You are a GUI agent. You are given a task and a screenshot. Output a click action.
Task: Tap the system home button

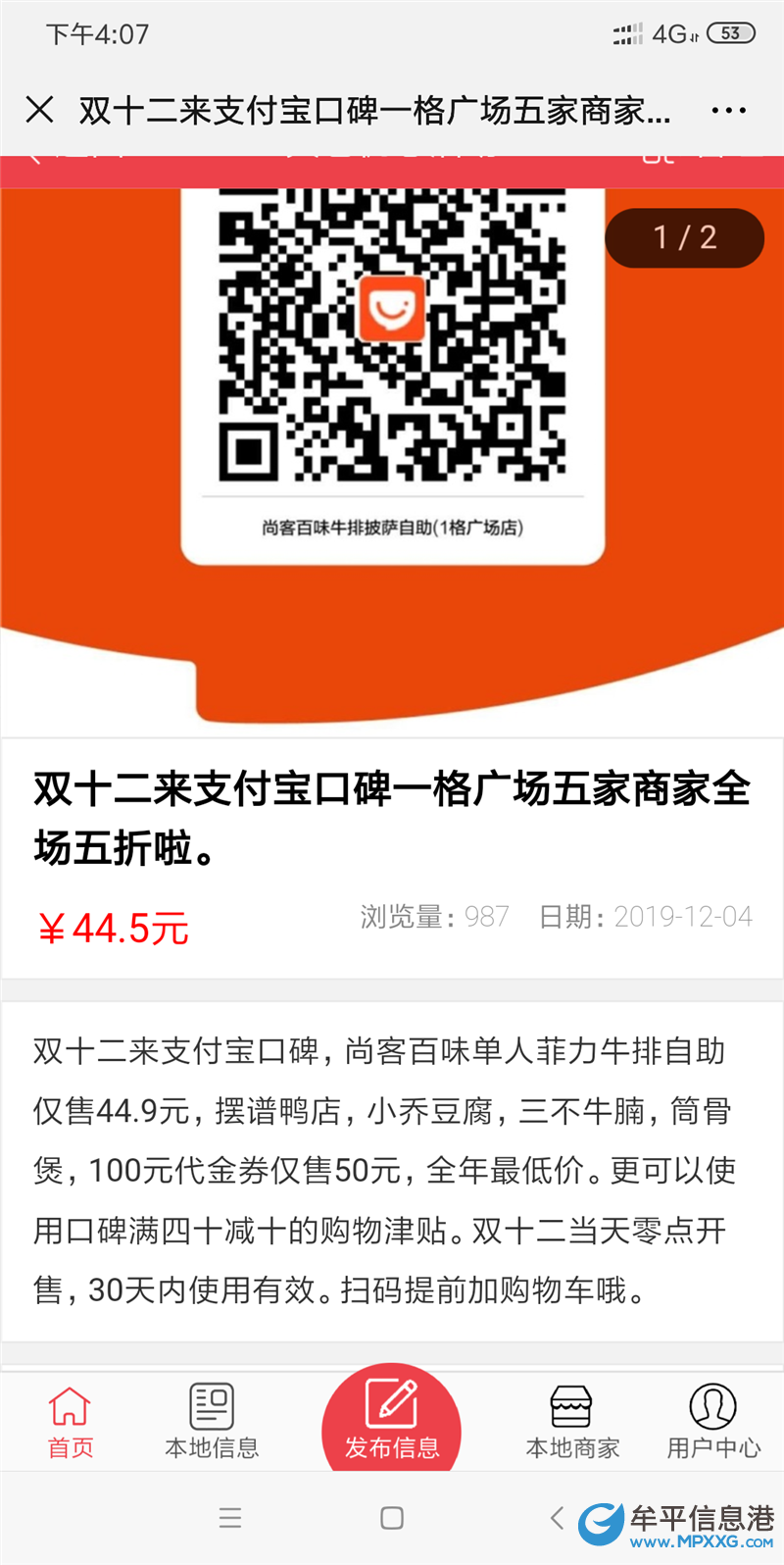392,1518
